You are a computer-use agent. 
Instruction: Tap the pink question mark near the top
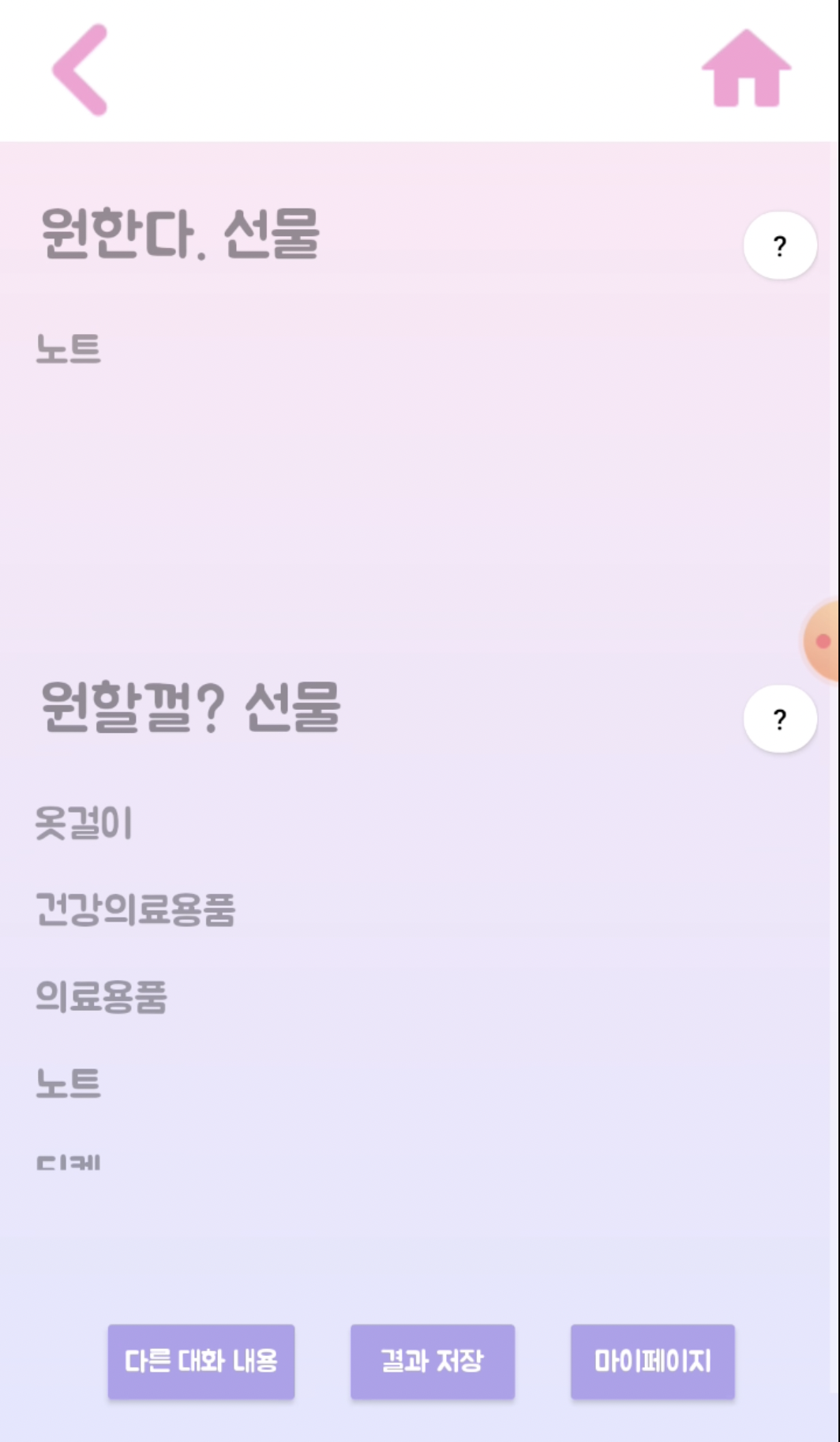pyautogui.click(x=781, y=246)
